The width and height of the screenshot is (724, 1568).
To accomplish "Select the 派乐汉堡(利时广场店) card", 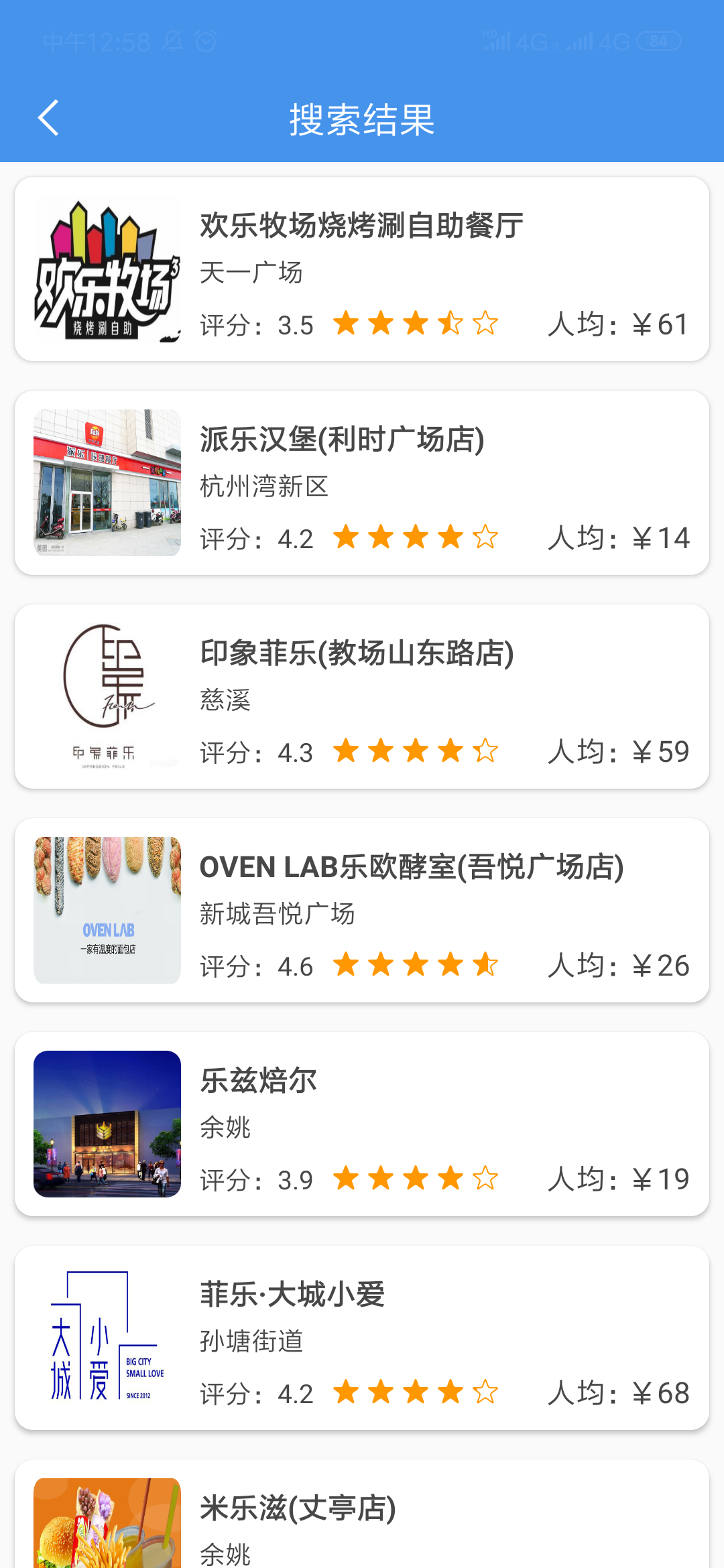I will click(362, 483).
